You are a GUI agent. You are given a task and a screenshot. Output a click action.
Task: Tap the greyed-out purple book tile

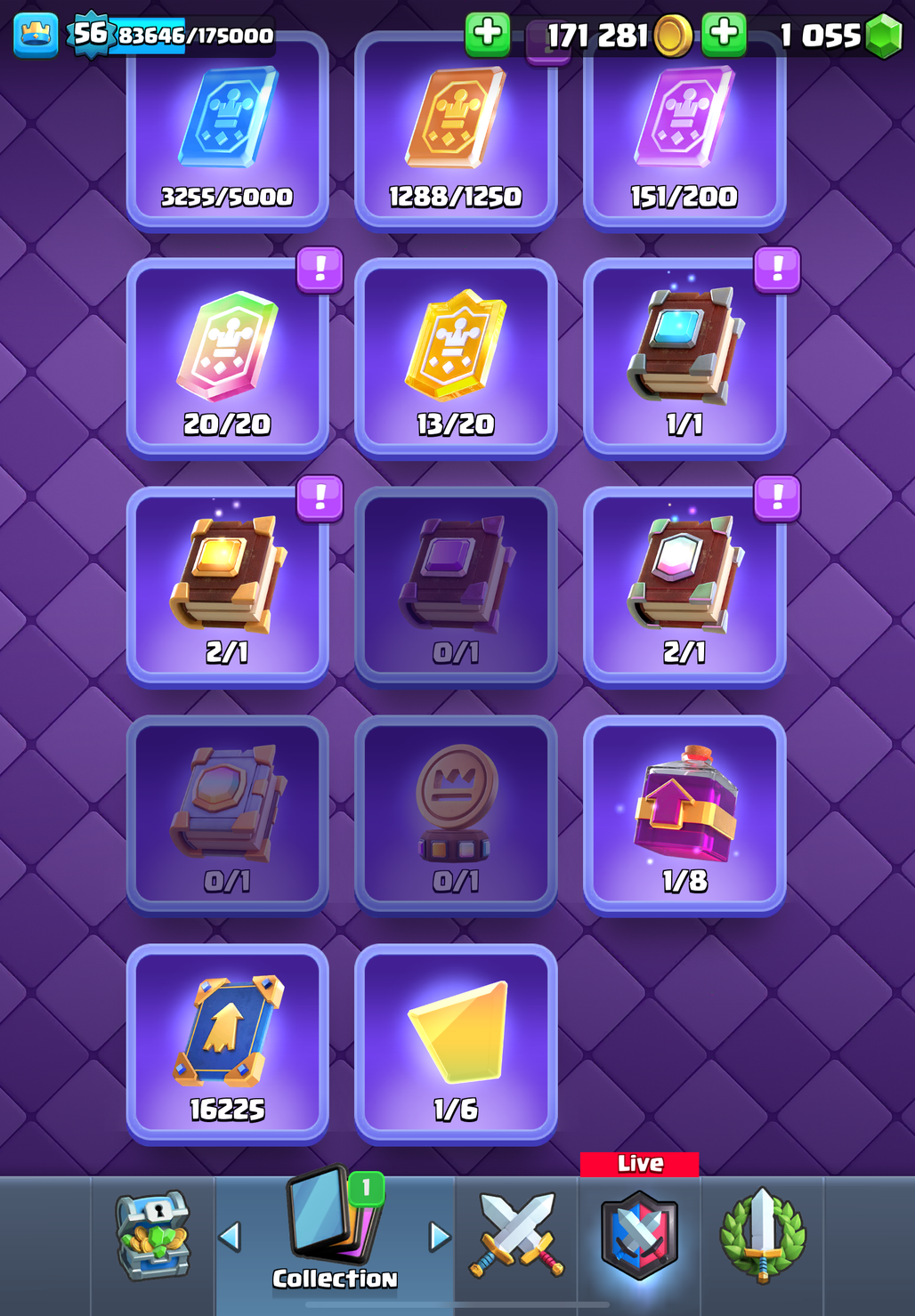pyautogui.click(x=456, y=586)
